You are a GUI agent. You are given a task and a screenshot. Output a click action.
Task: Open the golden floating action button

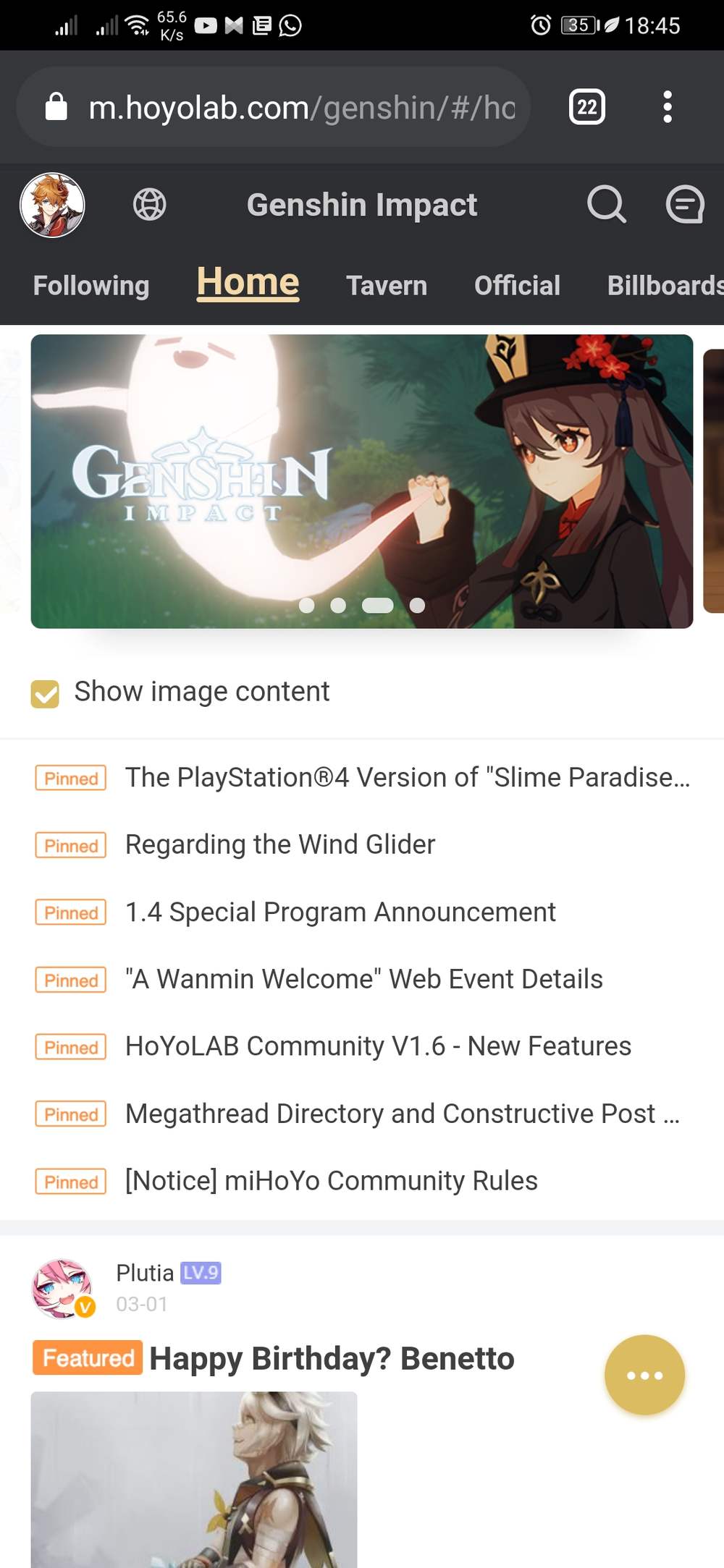tap(644, 1376)
